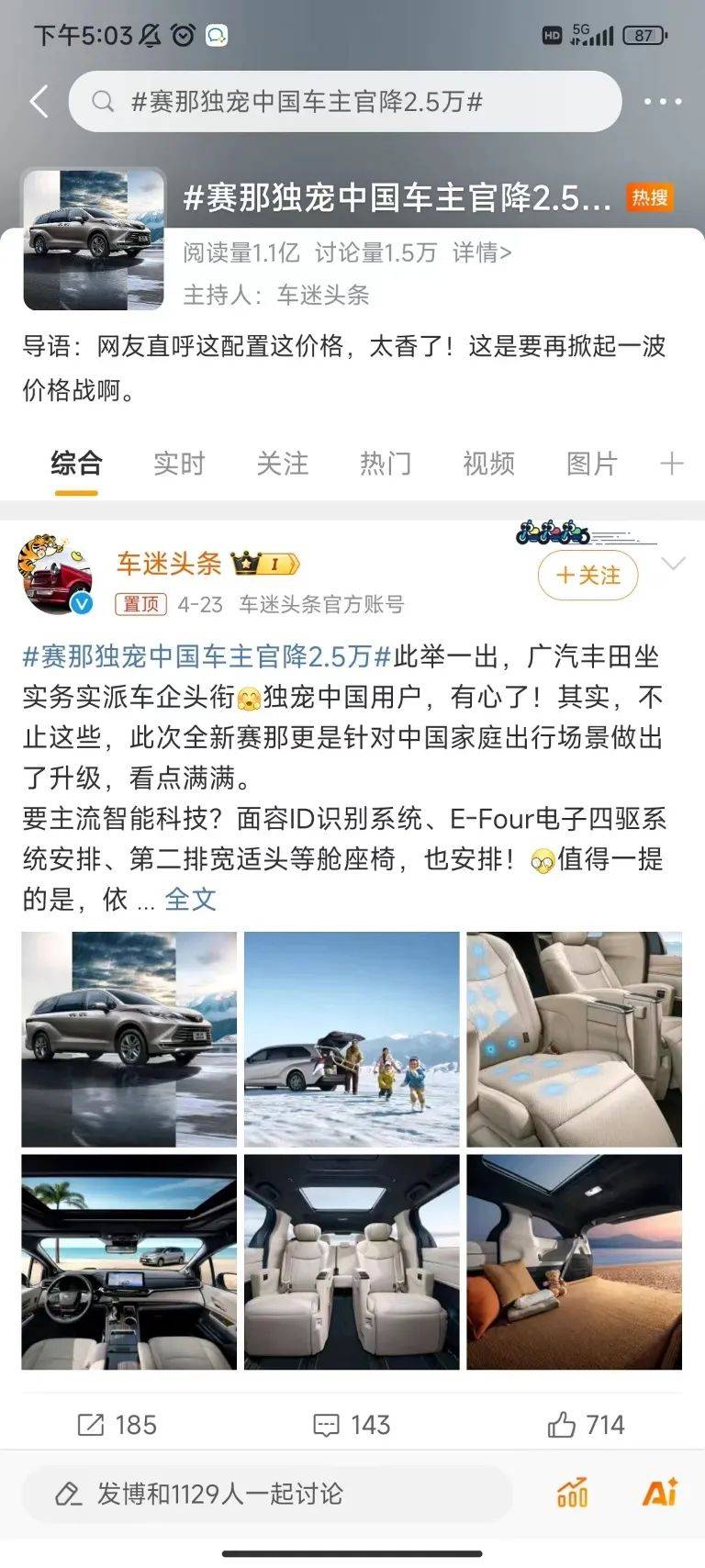Go back using the top-left arrow

39,102
